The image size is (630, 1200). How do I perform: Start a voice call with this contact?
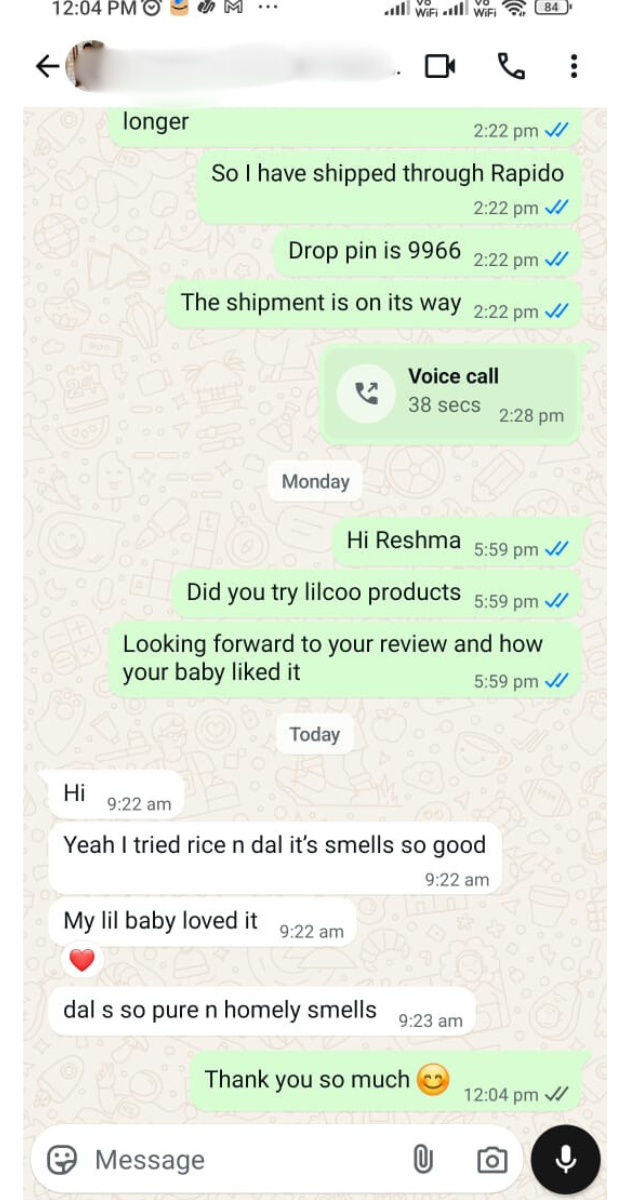tap(510, 67)
